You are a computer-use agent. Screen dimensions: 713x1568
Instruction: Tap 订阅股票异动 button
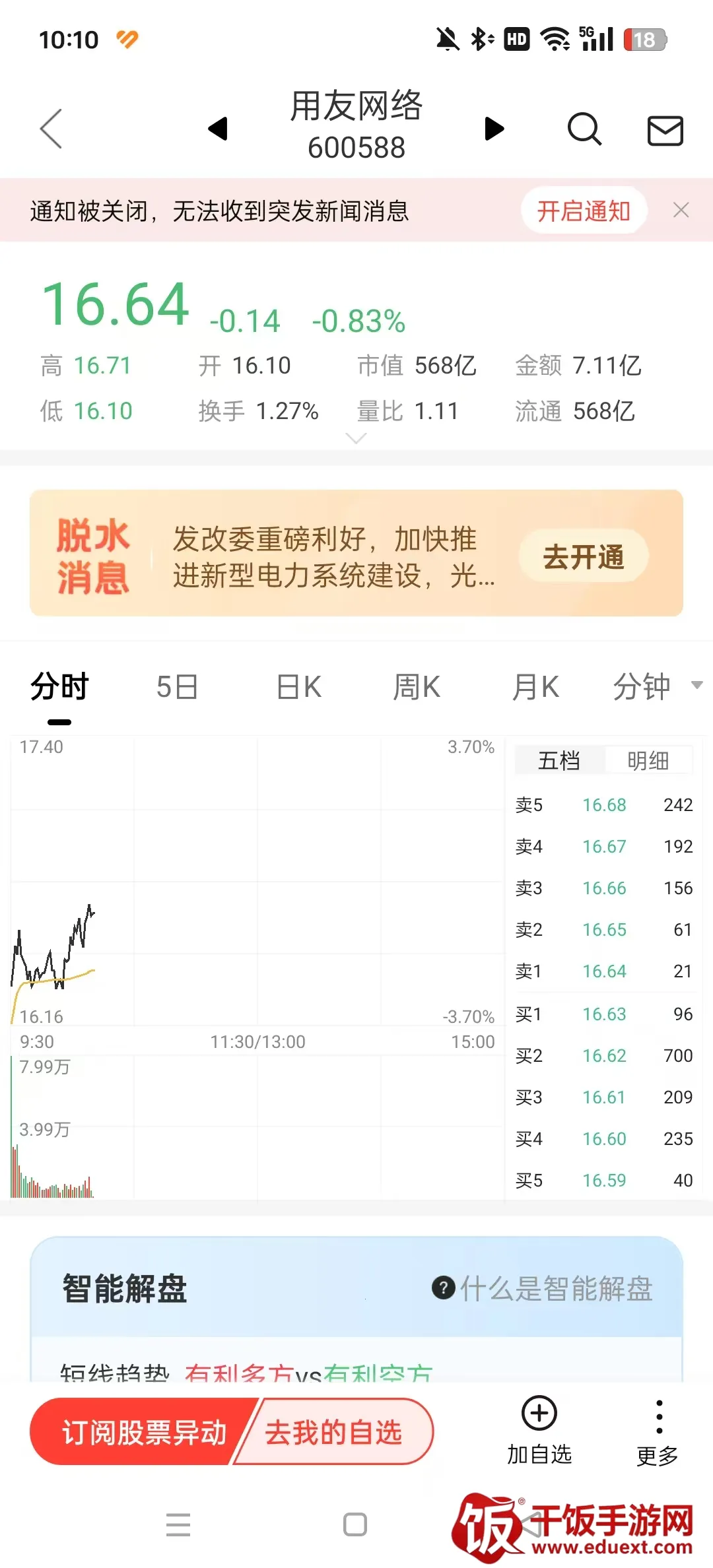point(144,1432)
